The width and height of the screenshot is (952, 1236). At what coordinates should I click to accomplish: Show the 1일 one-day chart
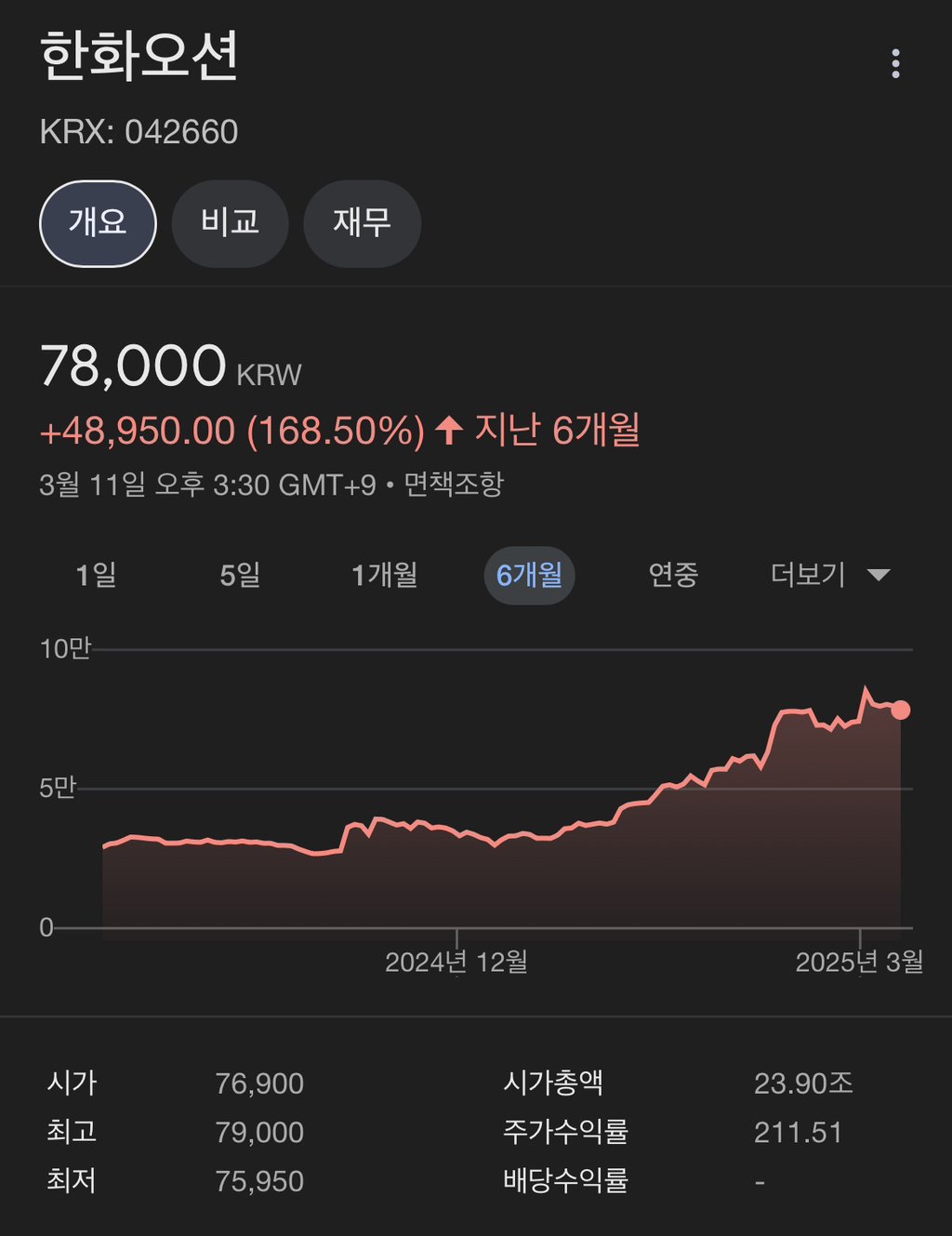pyautogui.click(x=96, y=576)
